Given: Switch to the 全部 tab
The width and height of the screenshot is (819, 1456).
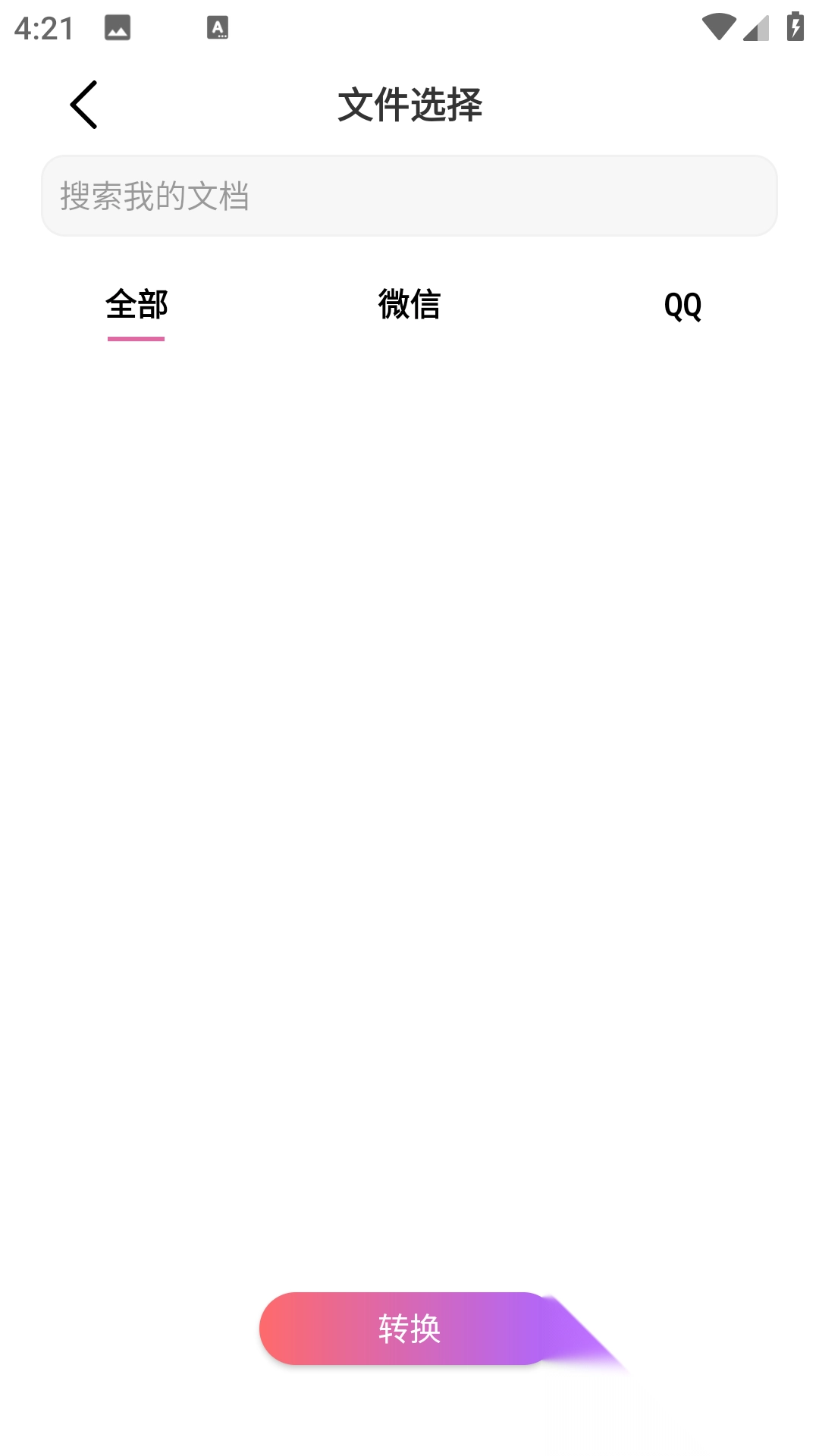Looking at the screenshot, I should (136, 306).
